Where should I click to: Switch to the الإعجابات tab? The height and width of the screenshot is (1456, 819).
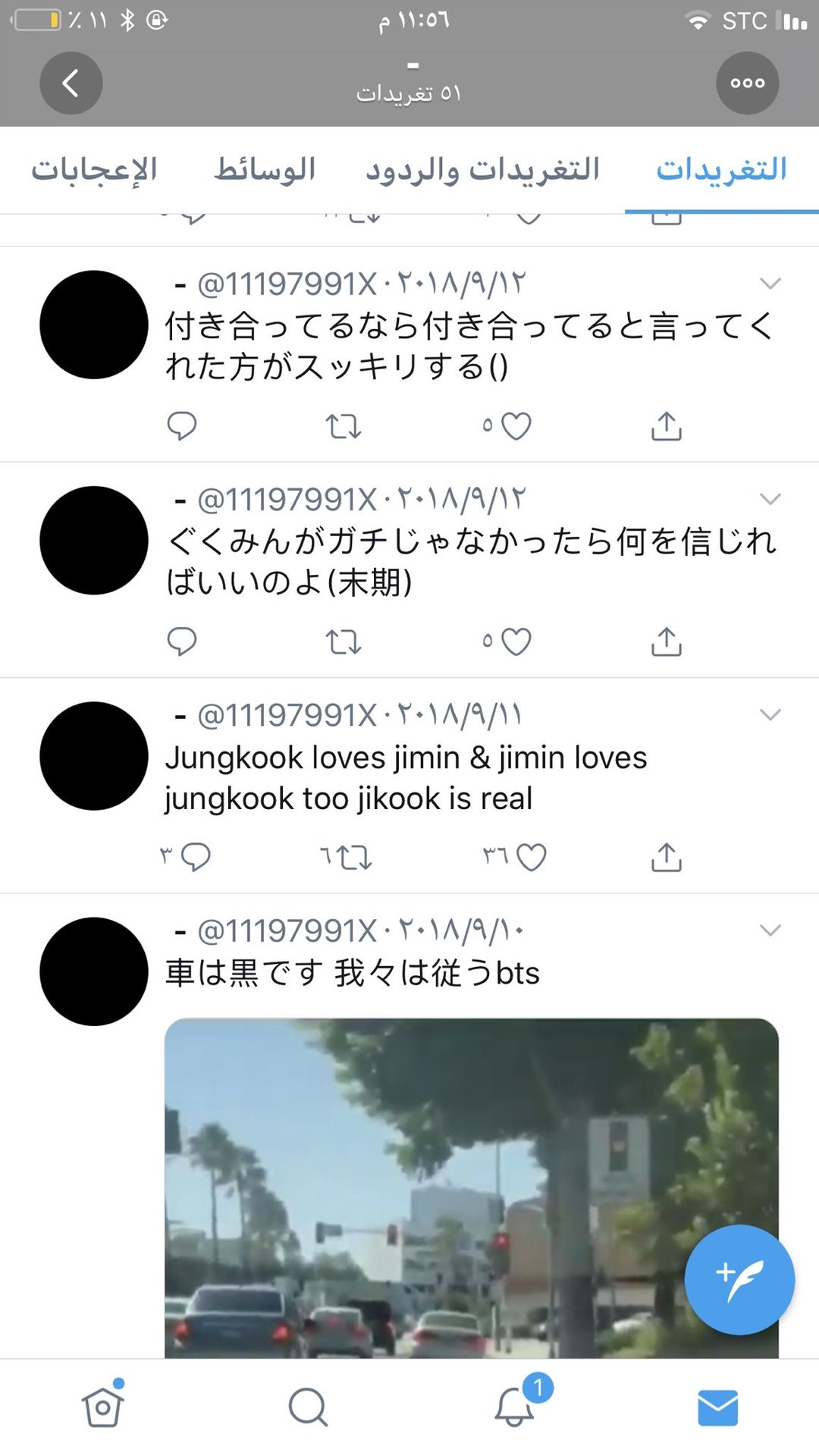pos(94,170)
